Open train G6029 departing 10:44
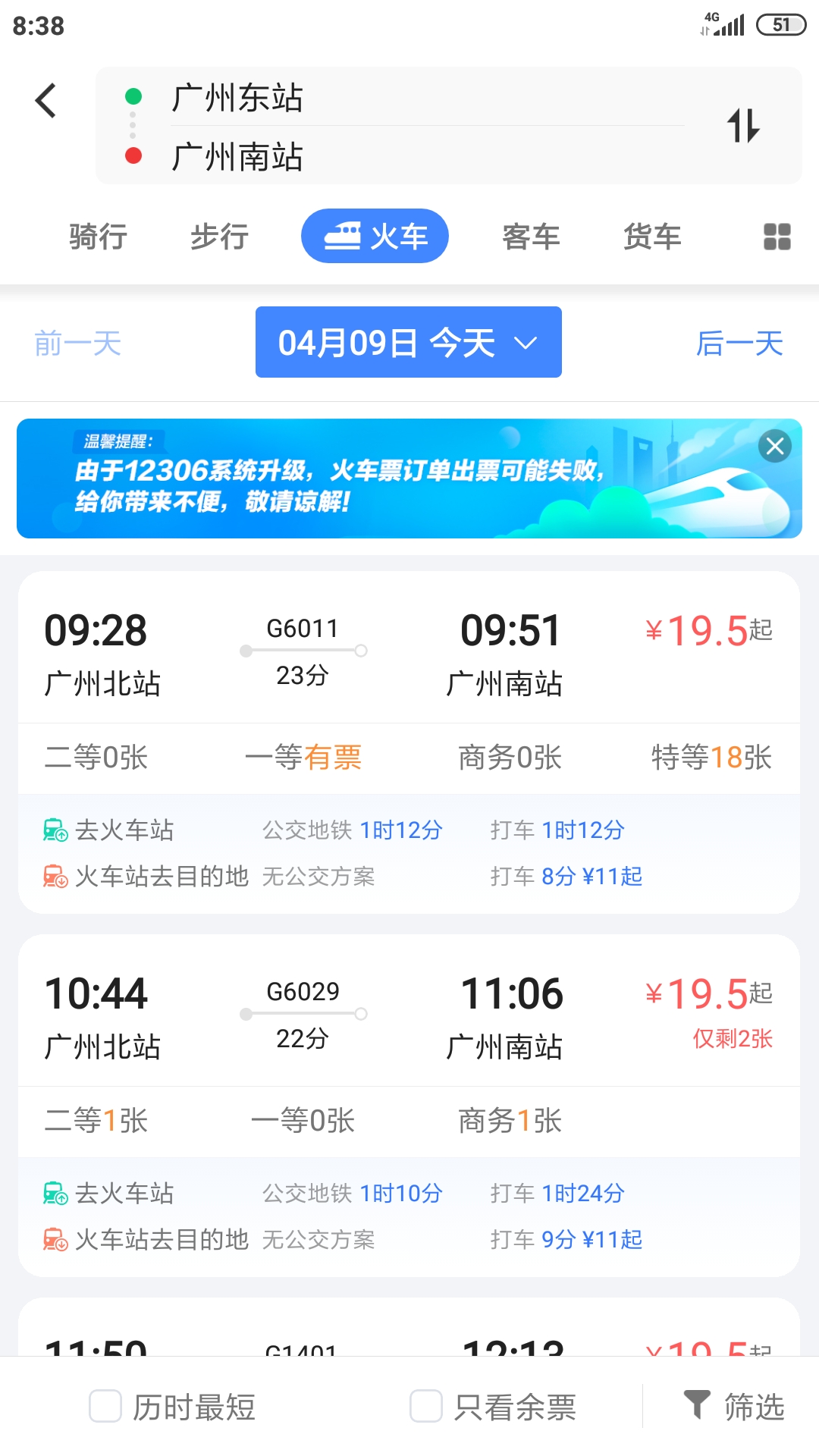Image resolution: width=819 pixels, height=1456 pixels. point(408,1015)
